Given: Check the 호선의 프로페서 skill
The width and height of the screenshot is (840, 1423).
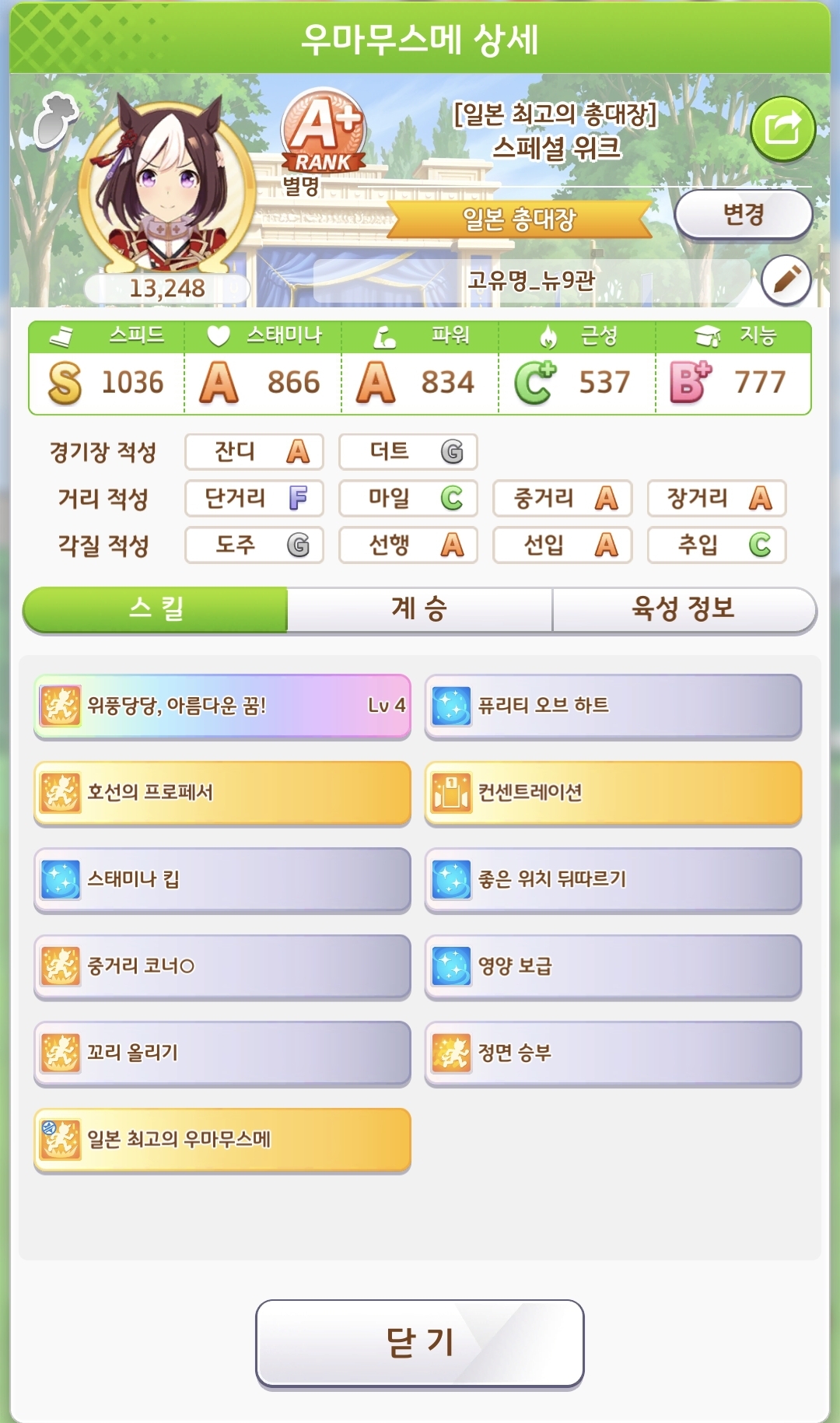Looking at the screenshot, I should coord(222,792).
